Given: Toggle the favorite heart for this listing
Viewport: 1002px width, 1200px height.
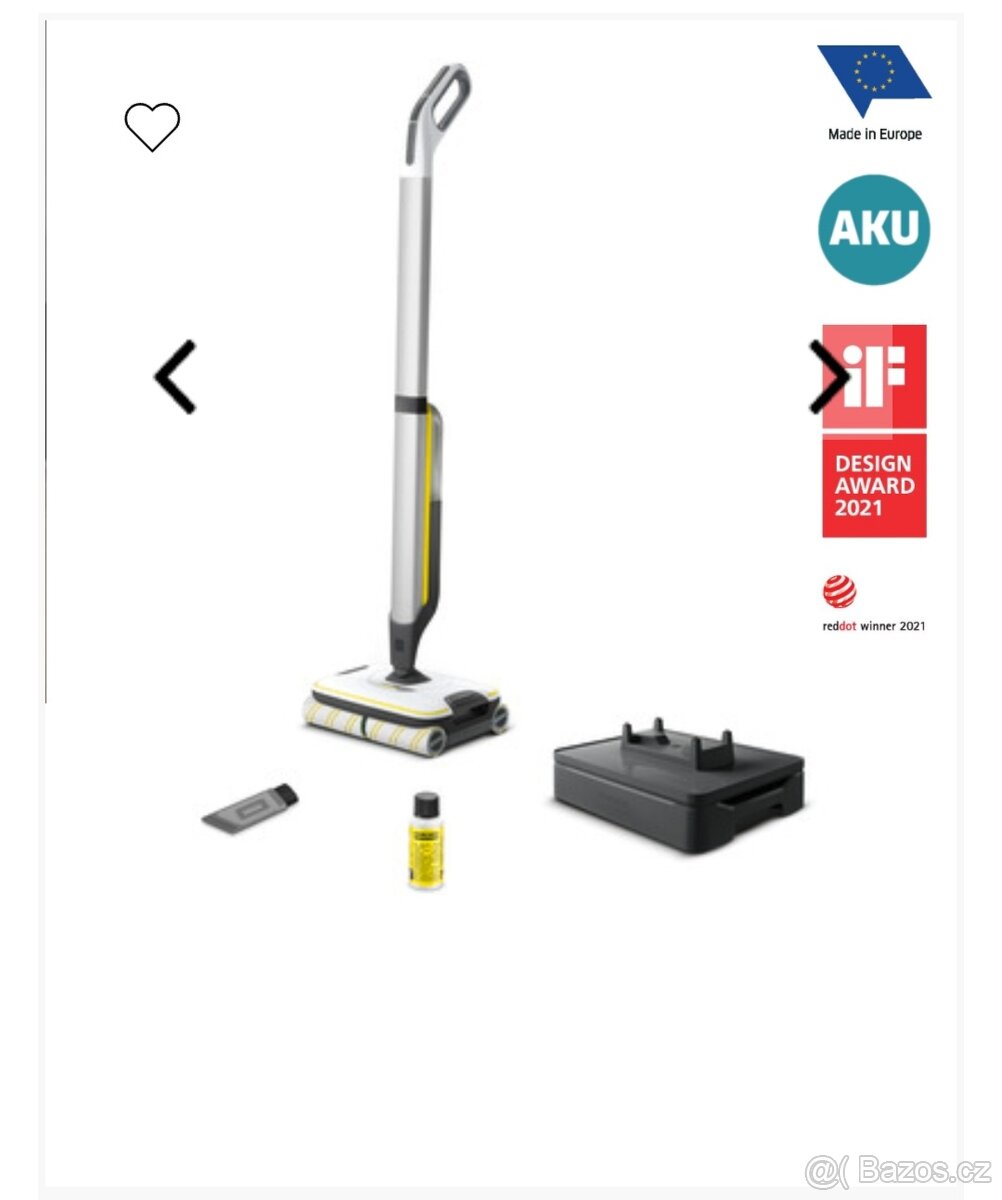Looking at the screenshot, I should [x=151, y=127].
